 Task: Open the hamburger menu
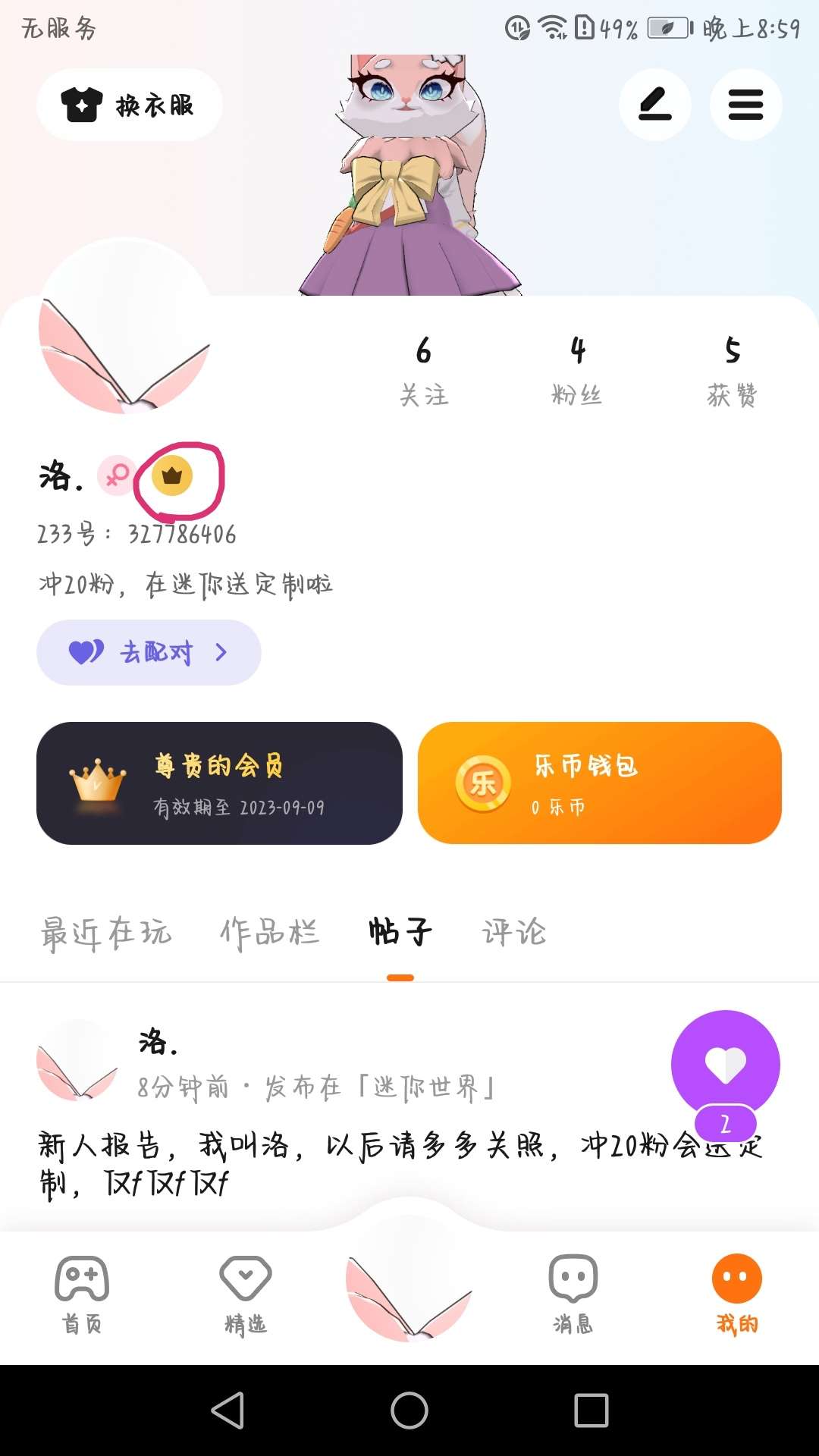(745, 105)
